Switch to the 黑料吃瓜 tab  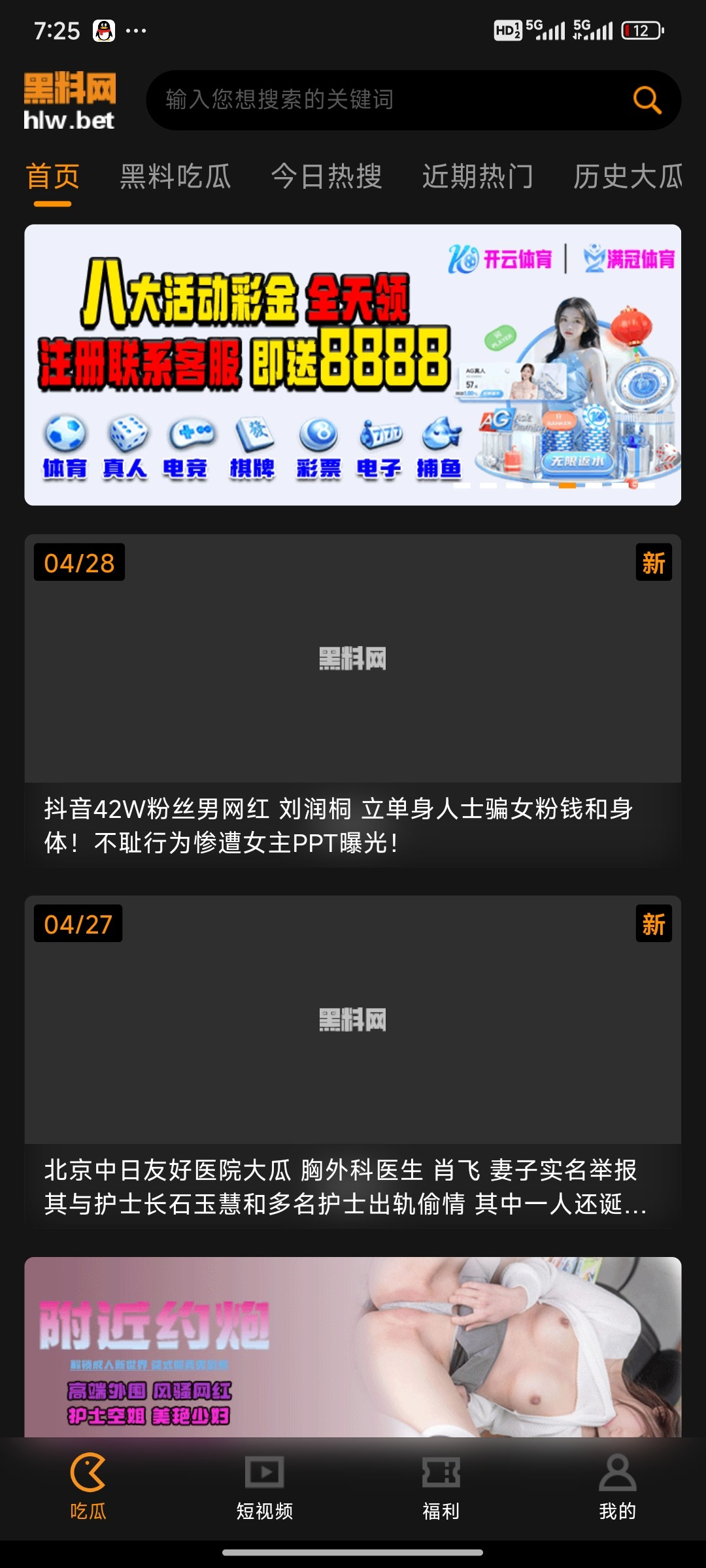pos(175,176)
